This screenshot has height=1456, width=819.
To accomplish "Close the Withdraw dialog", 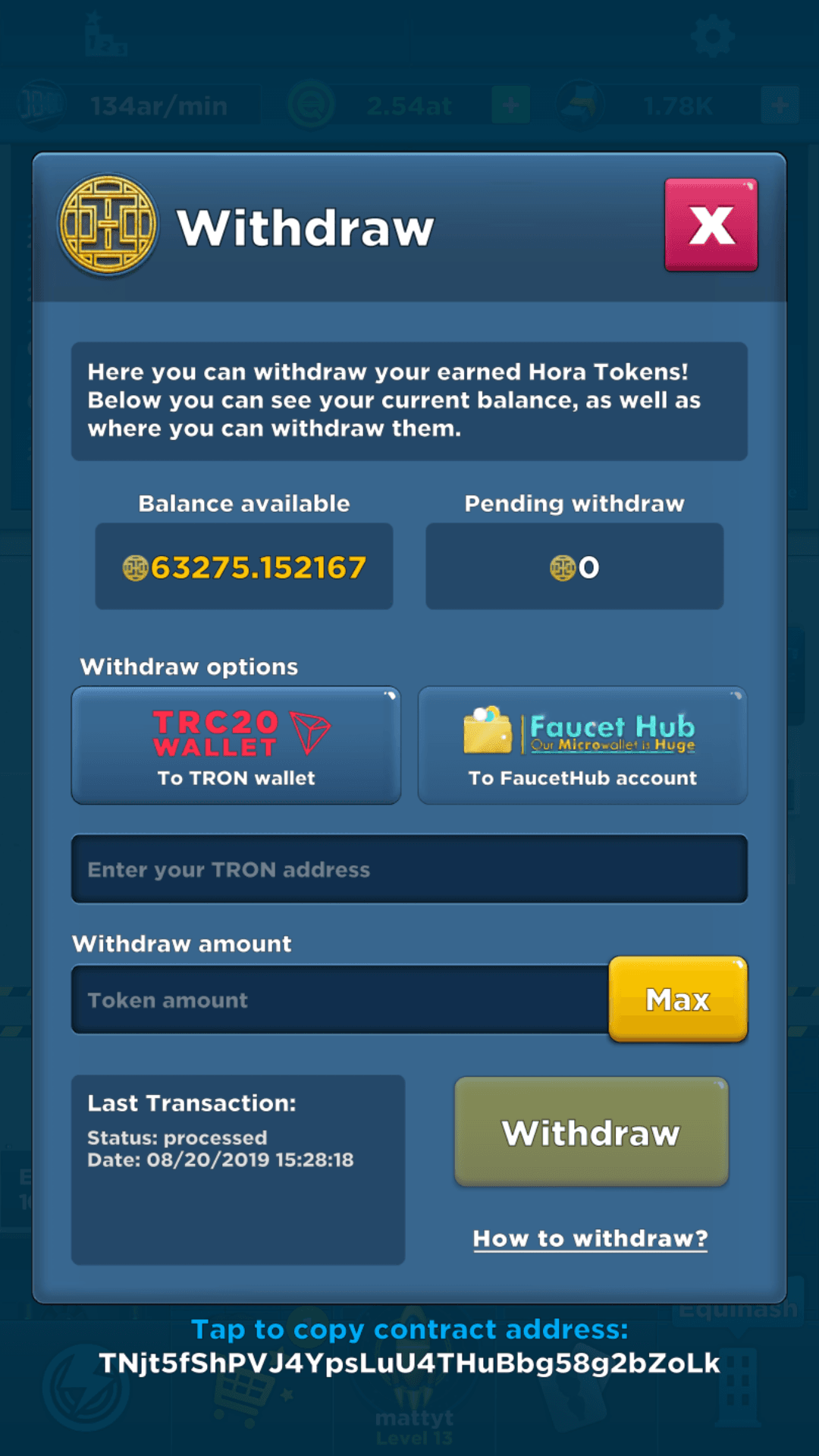I will point(711,225).
